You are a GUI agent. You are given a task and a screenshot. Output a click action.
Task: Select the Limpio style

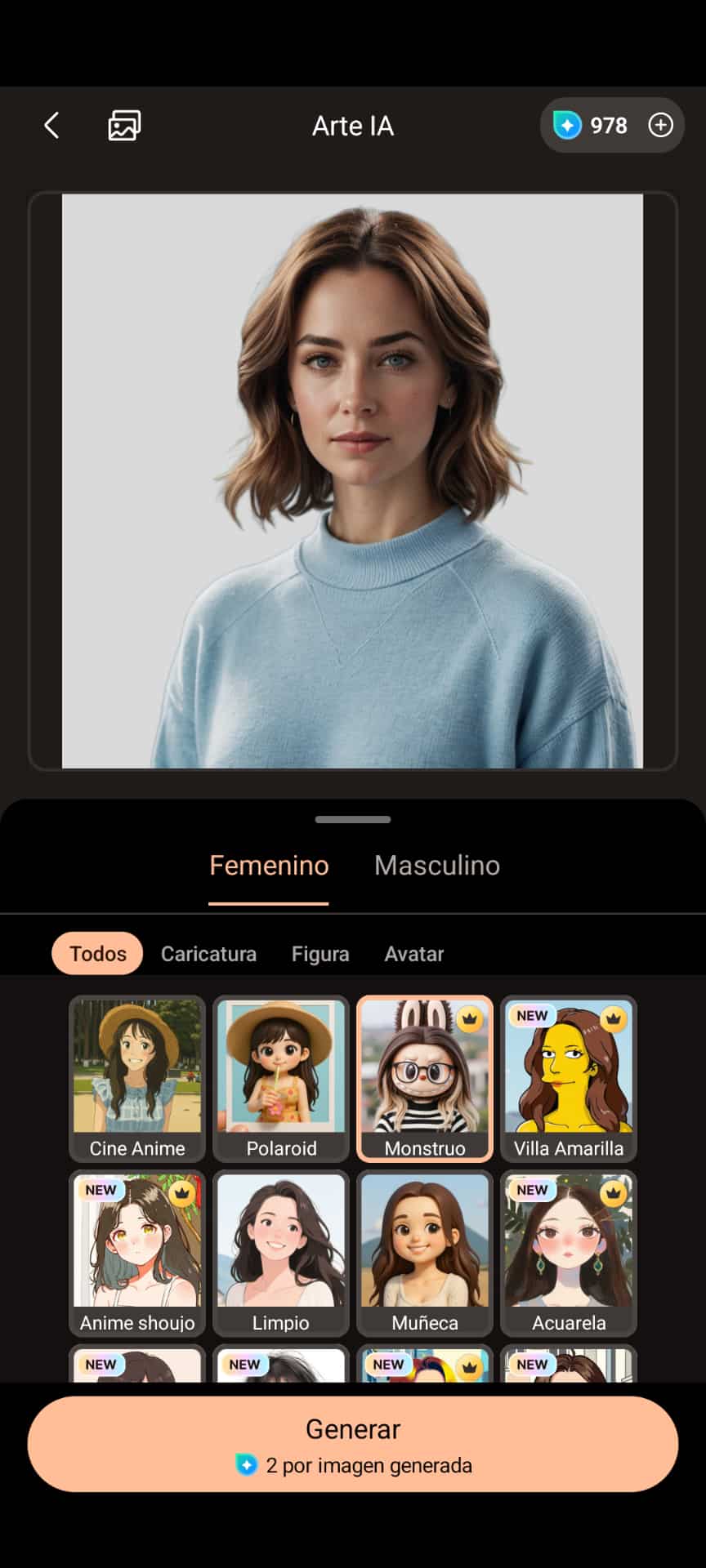point(281,1253)
